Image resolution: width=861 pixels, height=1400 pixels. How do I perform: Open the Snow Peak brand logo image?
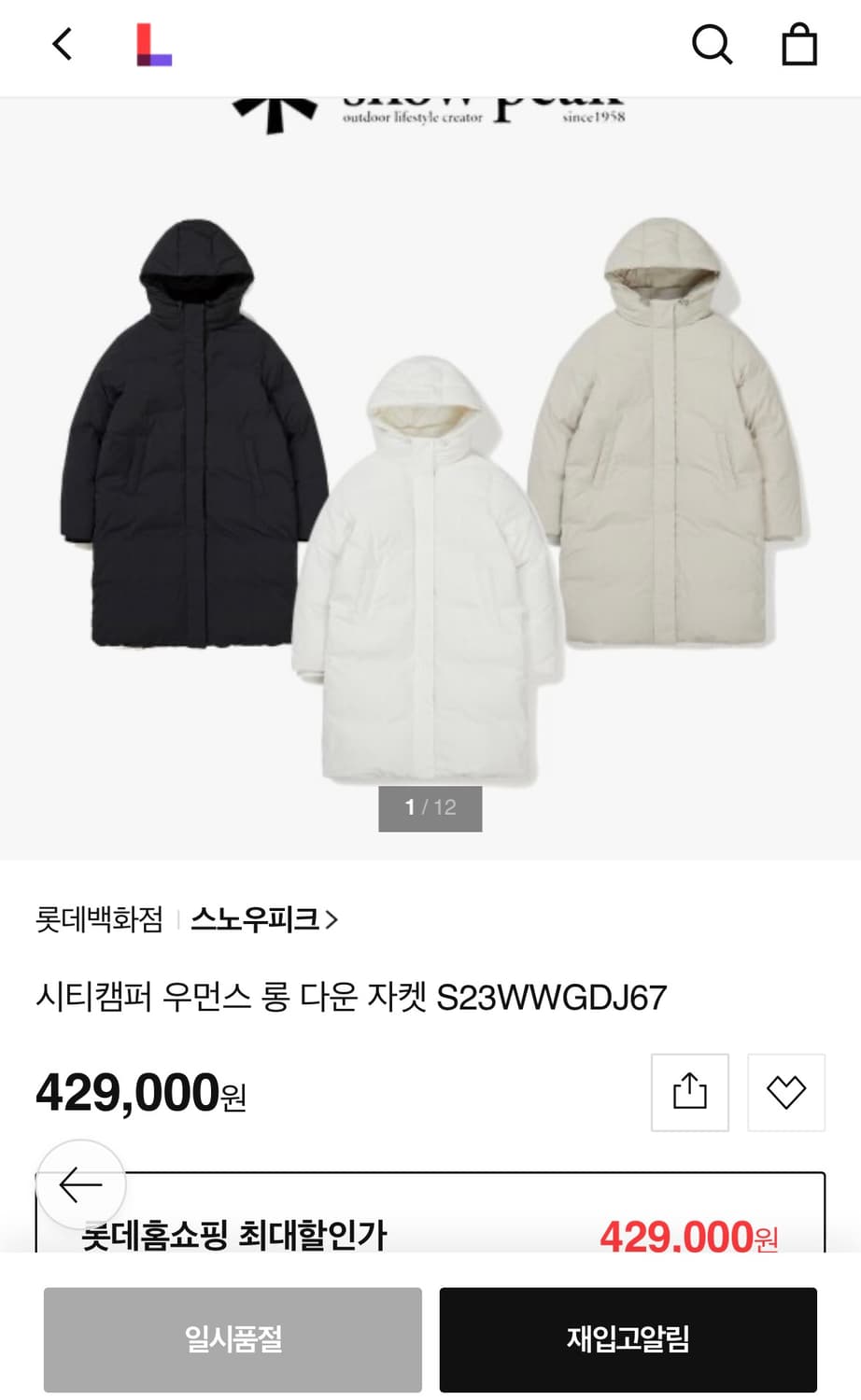coord(430,107)
